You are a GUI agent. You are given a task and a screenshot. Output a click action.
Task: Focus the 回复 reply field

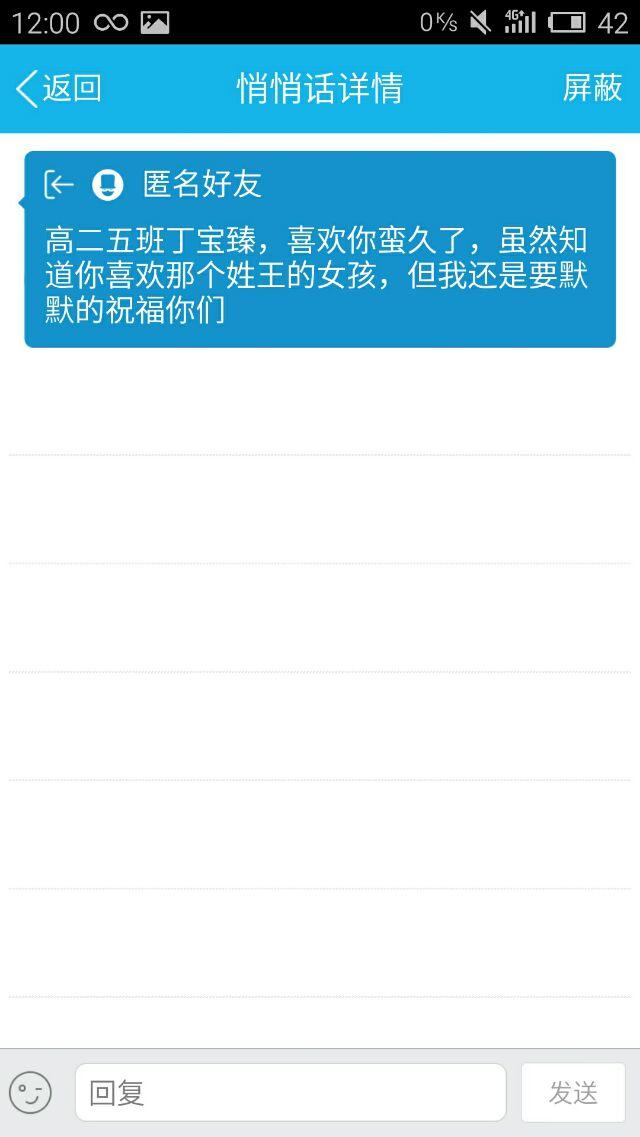pyautogui.click(x=290, y=1092)
